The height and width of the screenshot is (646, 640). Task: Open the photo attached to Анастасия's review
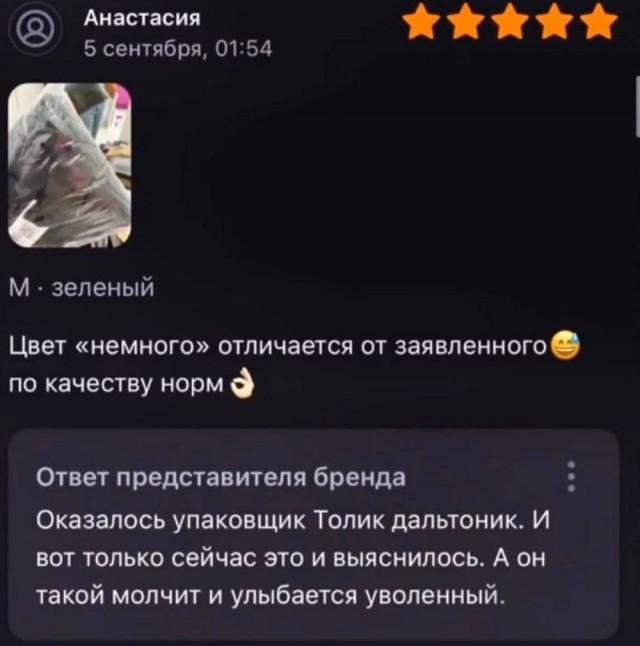click(x=70, y=164)
